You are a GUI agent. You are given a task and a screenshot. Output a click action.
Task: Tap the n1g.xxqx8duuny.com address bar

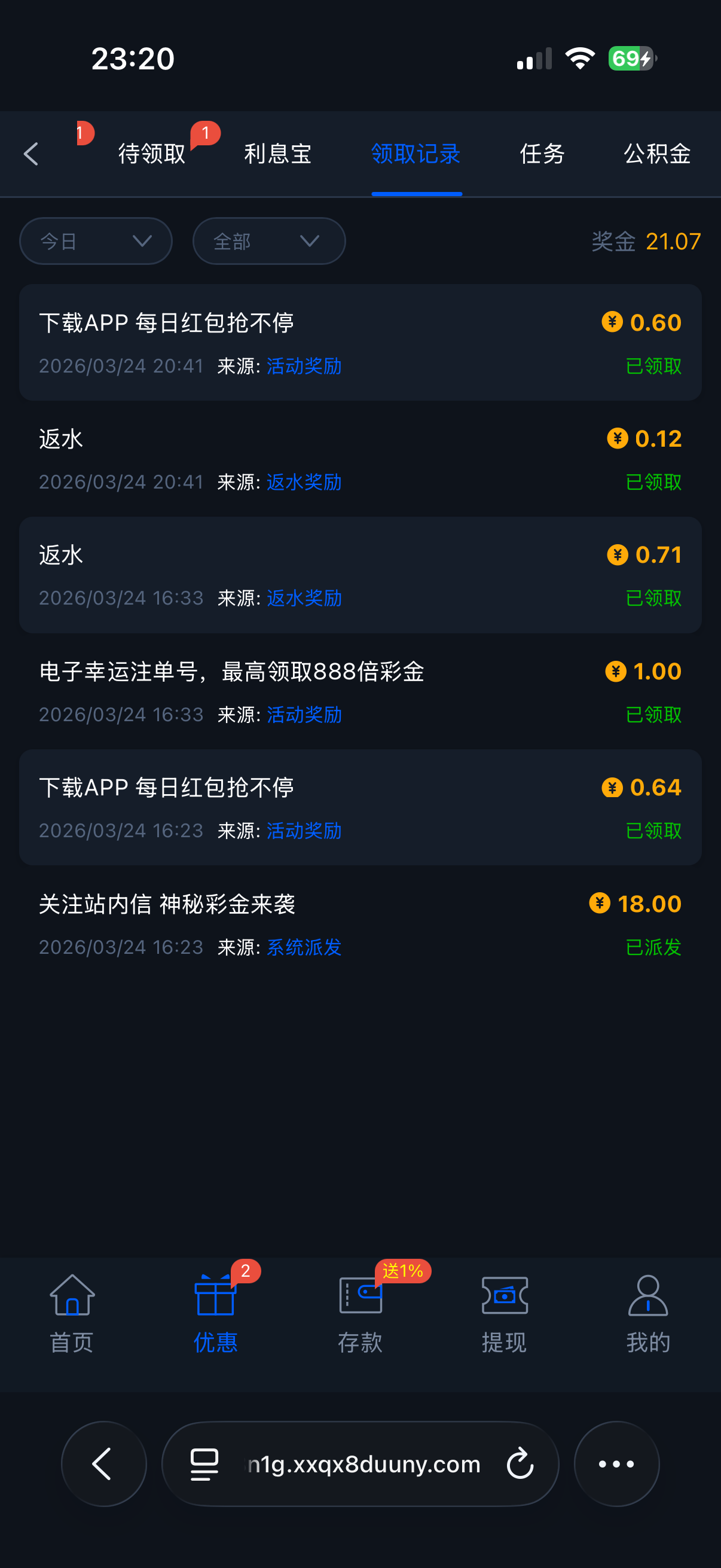363,1464
